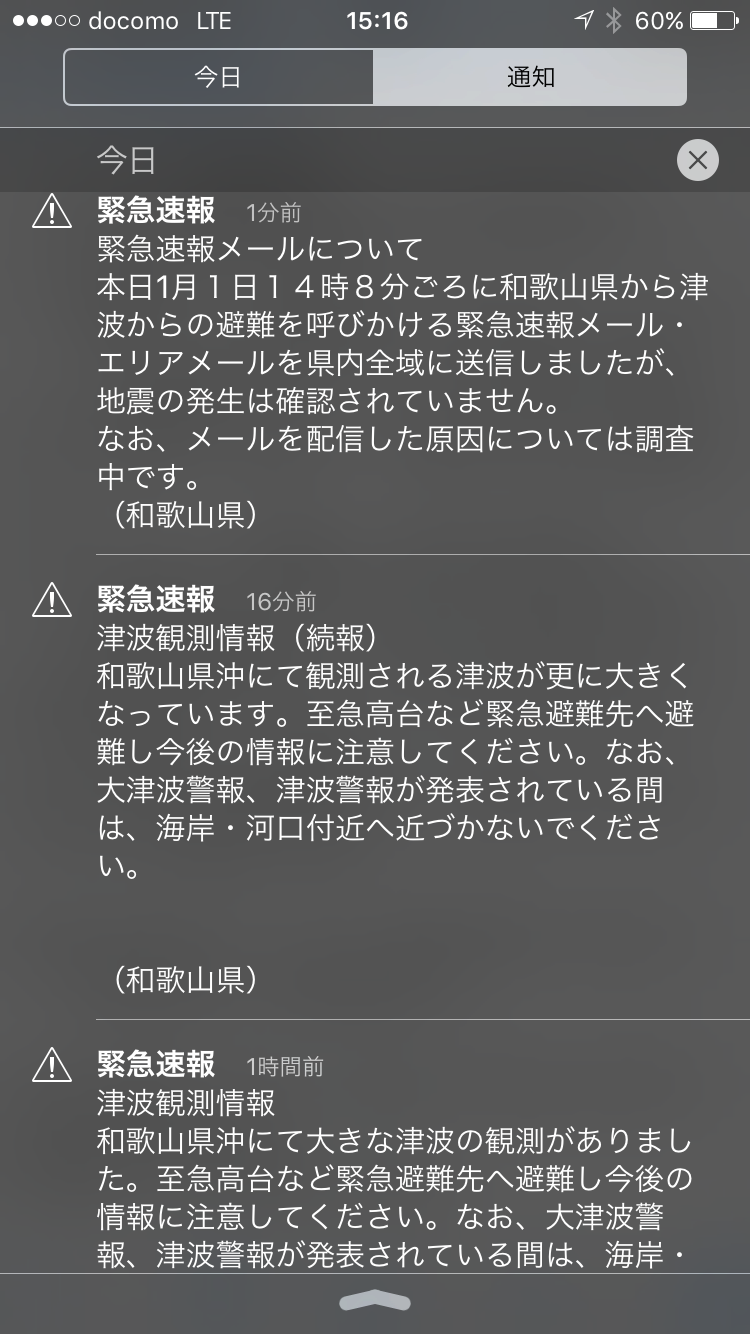This screenshot has height=1334, width=750.
Task: Open the 緊急速報メールについて alert from 1分前
Action: pyautogui.click(x=375, y=372)
